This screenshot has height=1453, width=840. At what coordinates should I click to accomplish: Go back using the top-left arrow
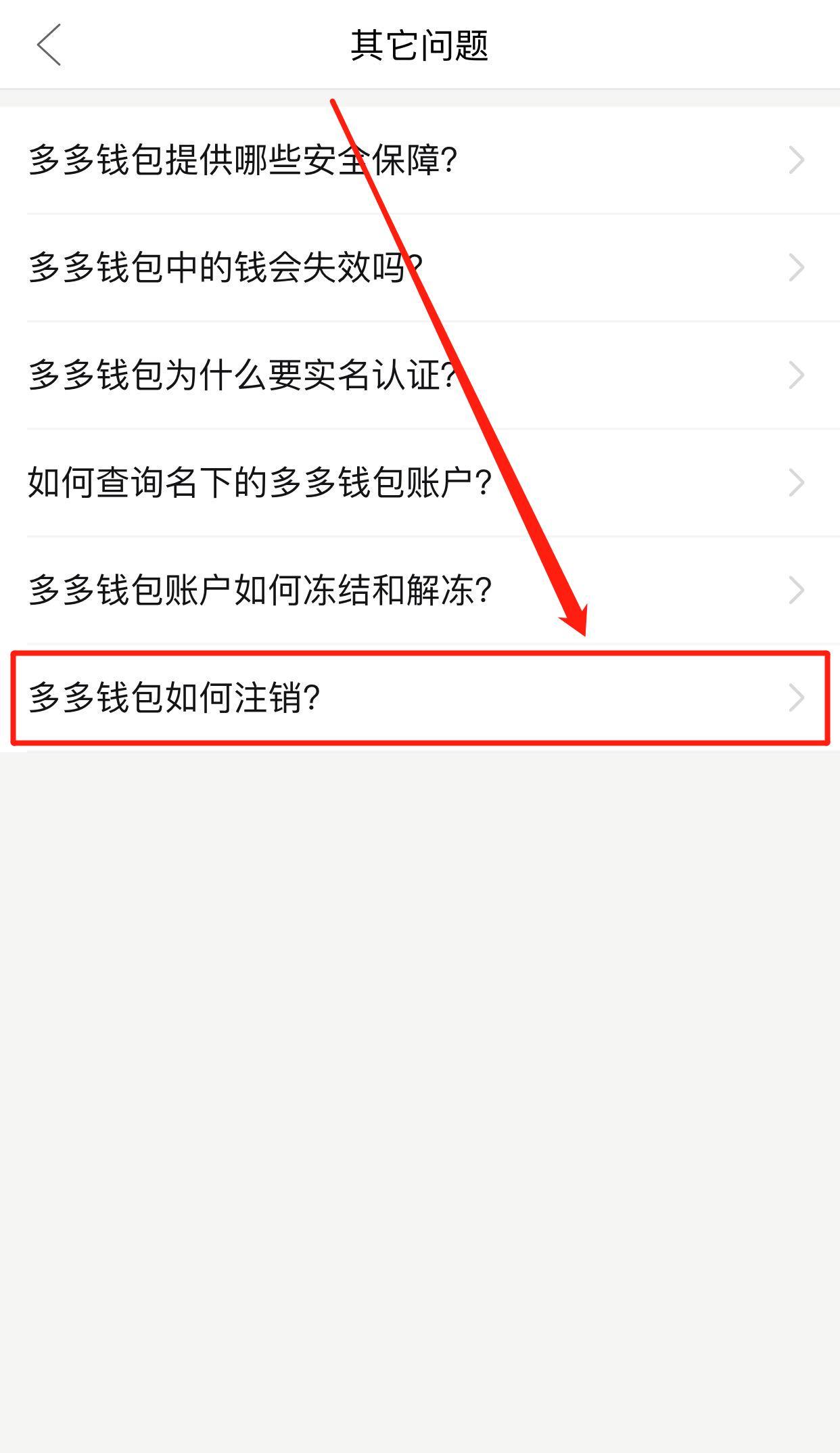tap(49, 45)
